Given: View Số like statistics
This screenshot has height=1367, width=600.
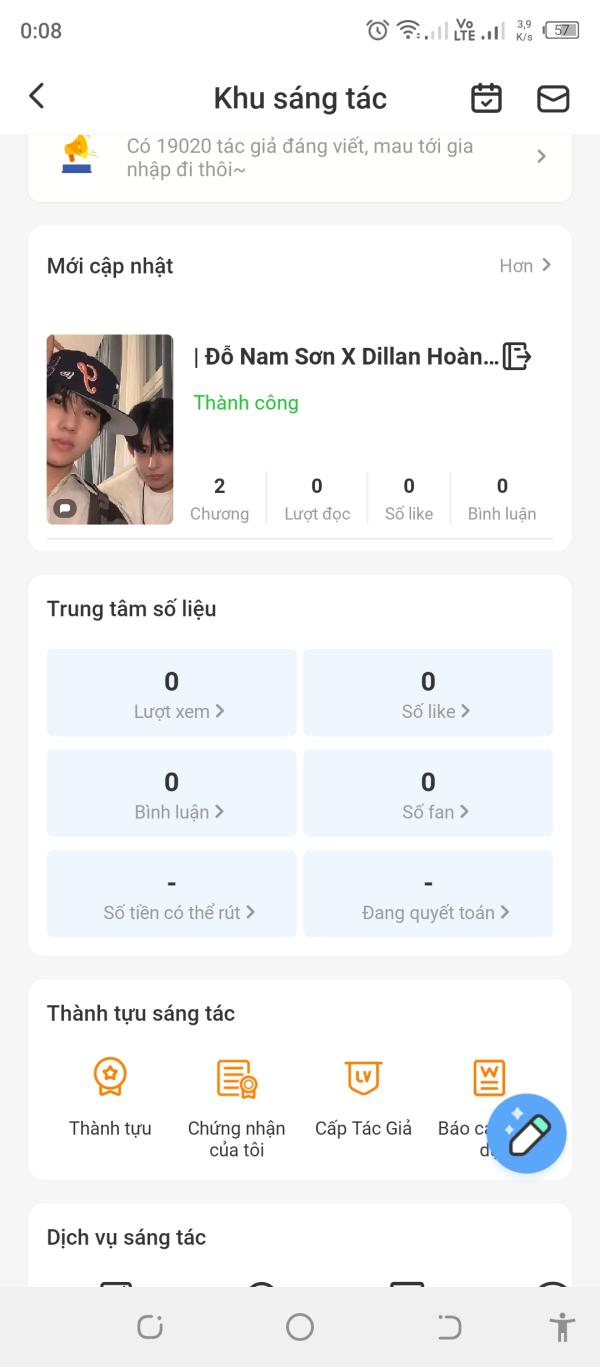Looking at the screenshot, I should tap(428, 693).
